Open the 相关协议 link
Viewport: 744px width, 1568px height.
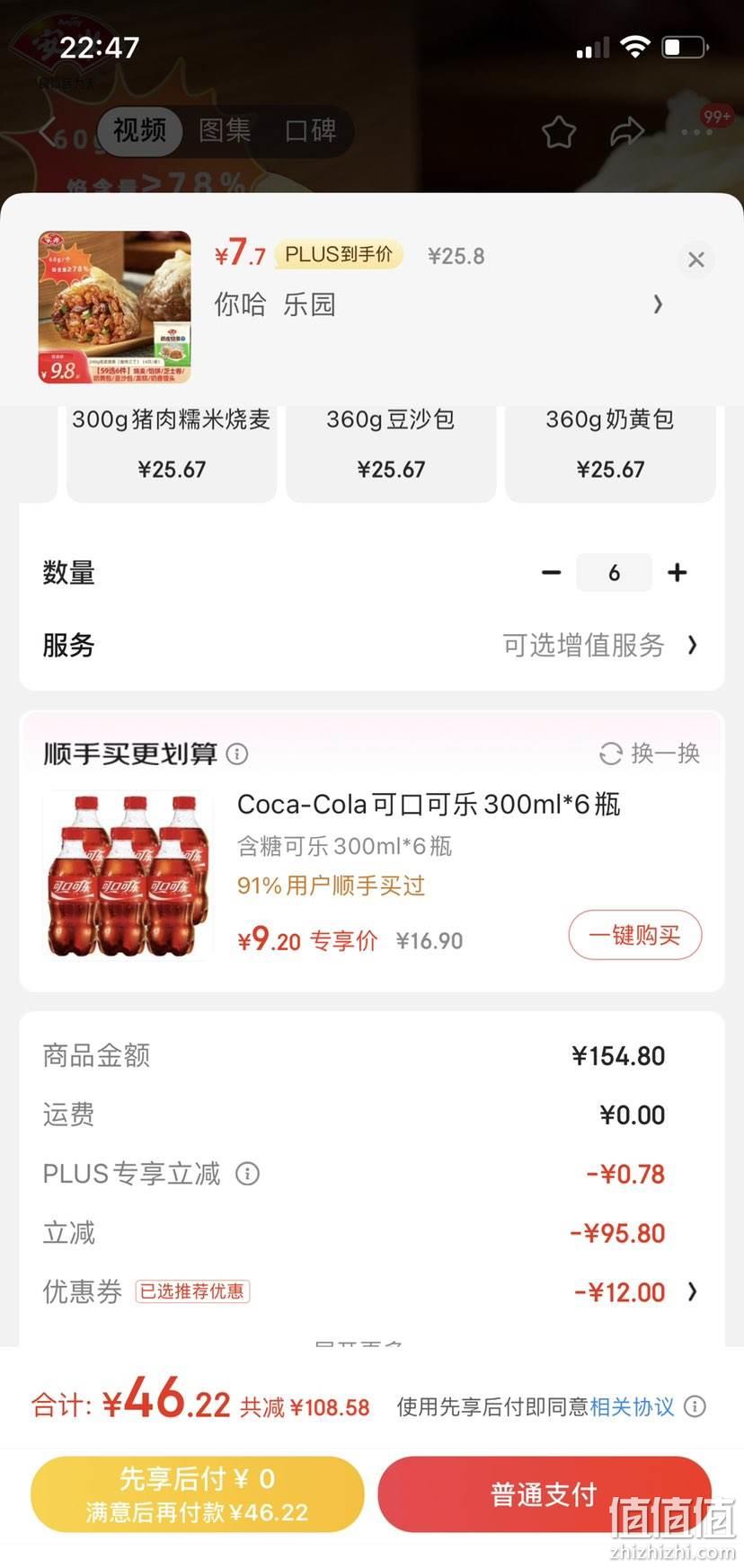(x=632, y=1406)
